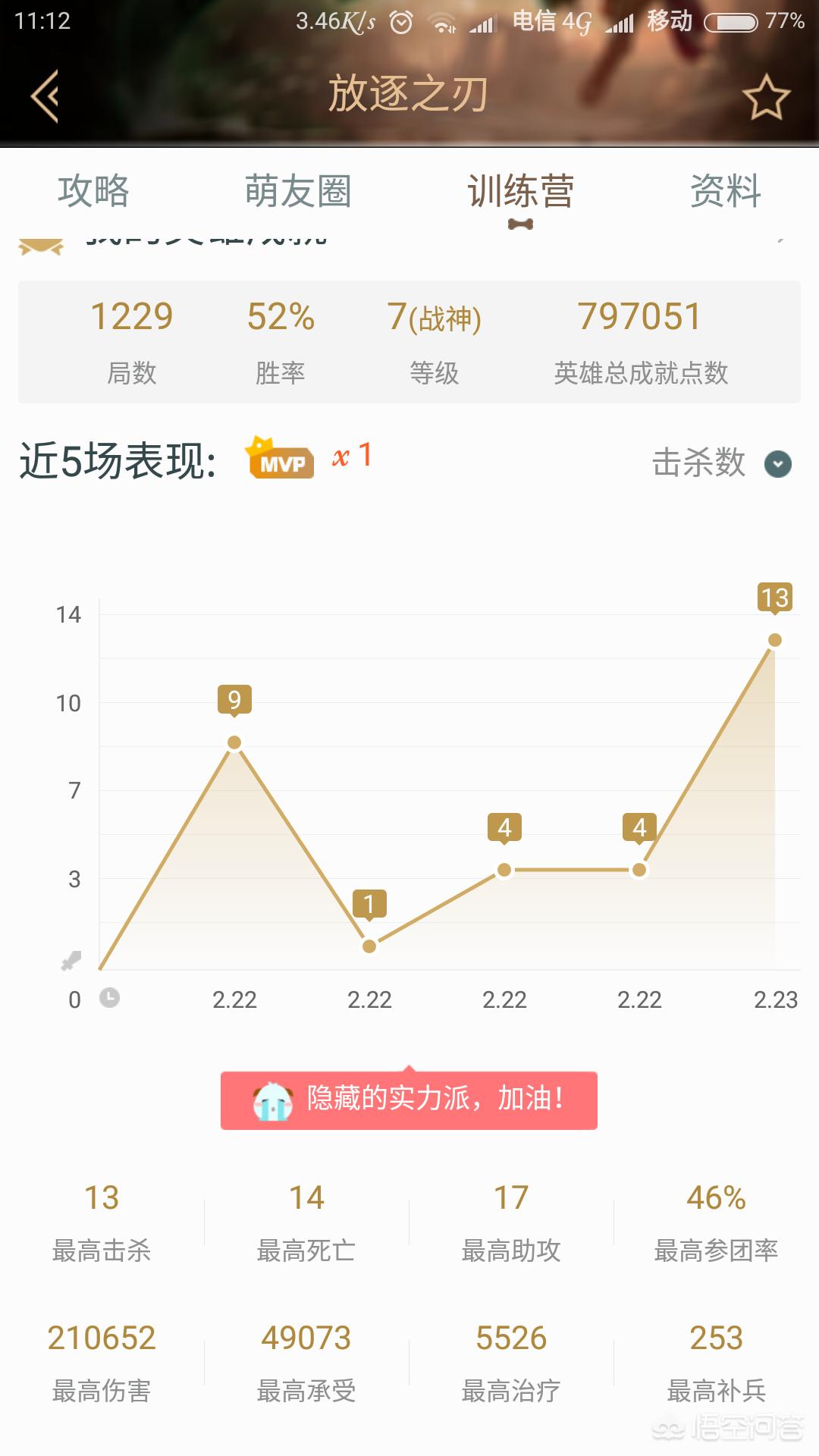
Task: Switch to the 攻略 tab
Action: point(93,191)
